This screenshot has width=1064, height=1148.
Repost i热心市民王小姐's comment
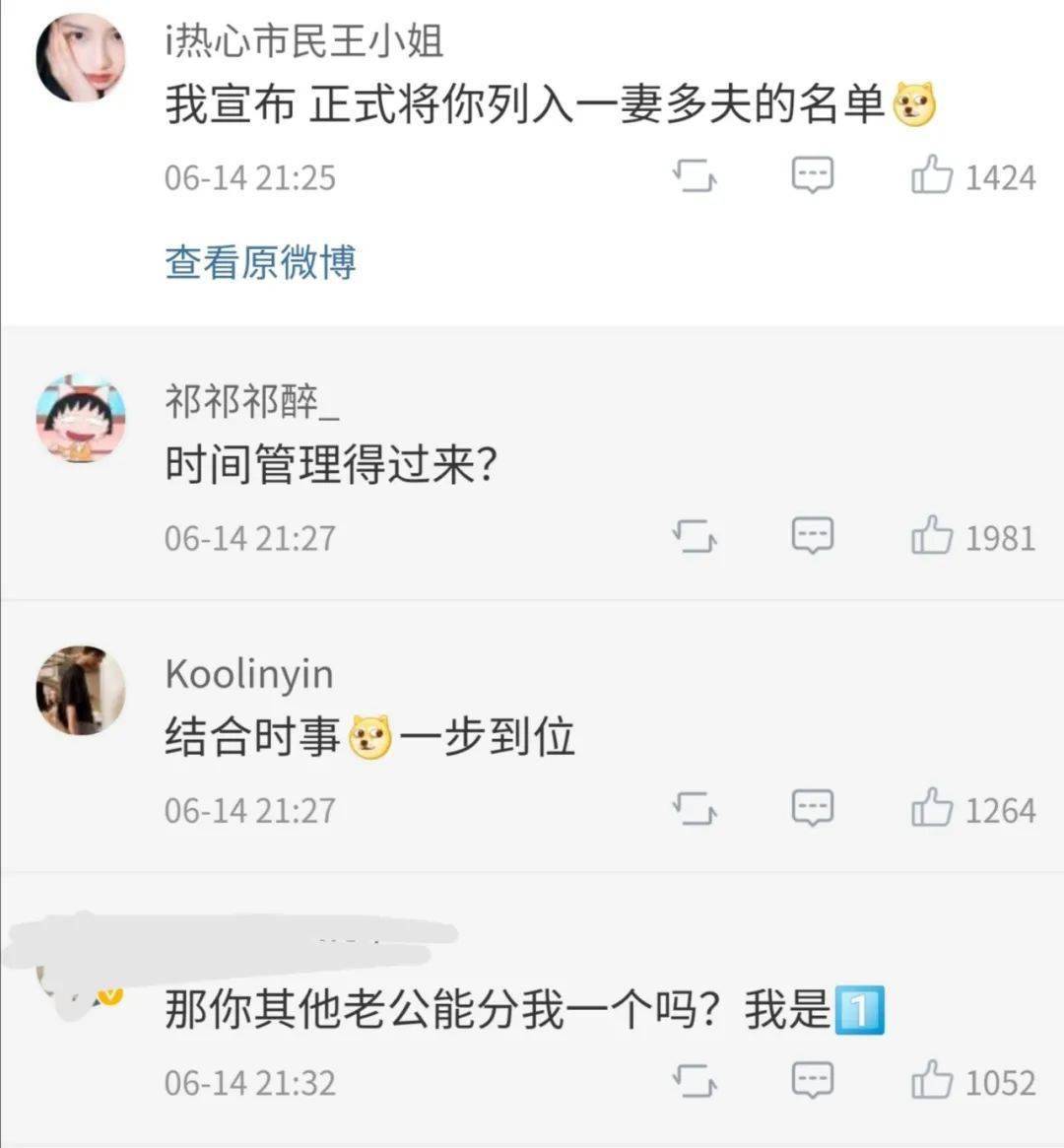coord(695,177)
